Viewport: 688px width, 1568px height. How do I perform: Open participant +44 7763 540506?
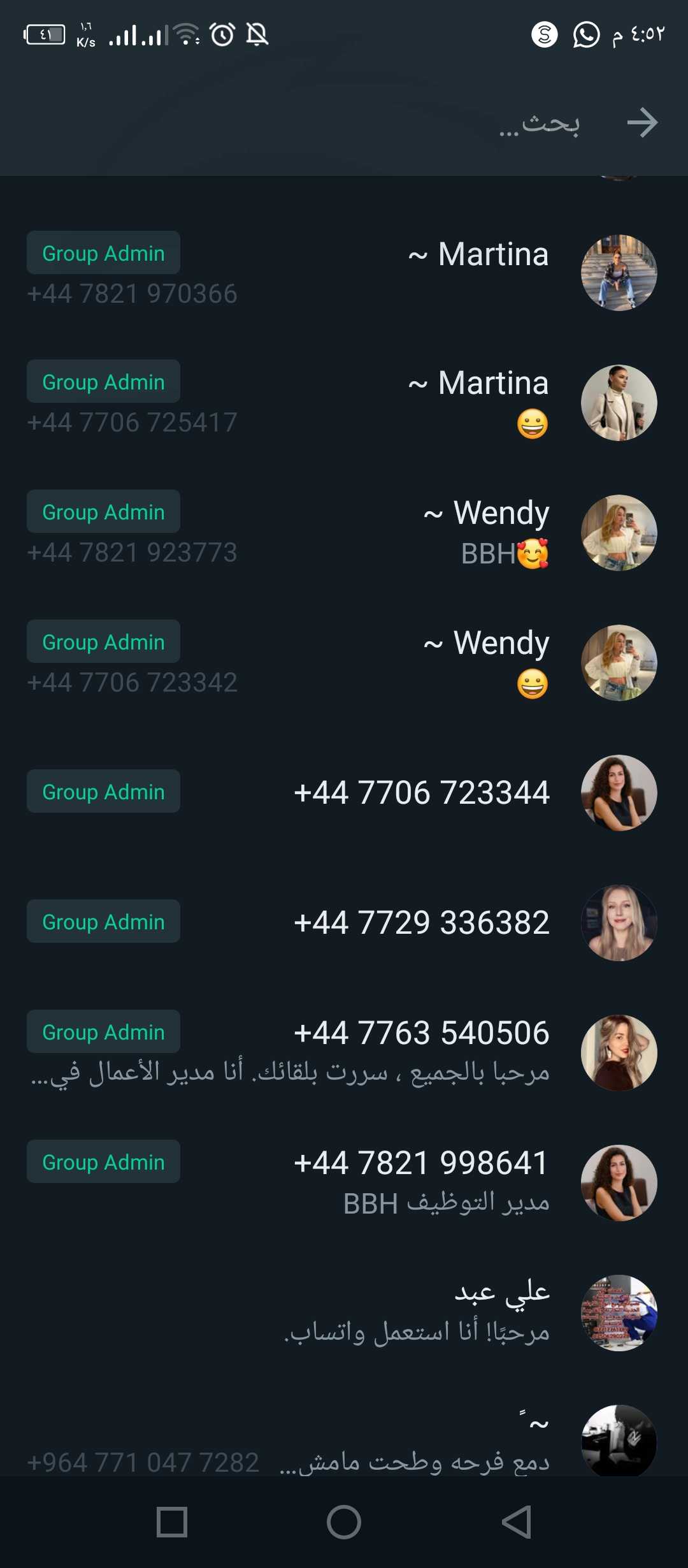(x=344, y=1053)
